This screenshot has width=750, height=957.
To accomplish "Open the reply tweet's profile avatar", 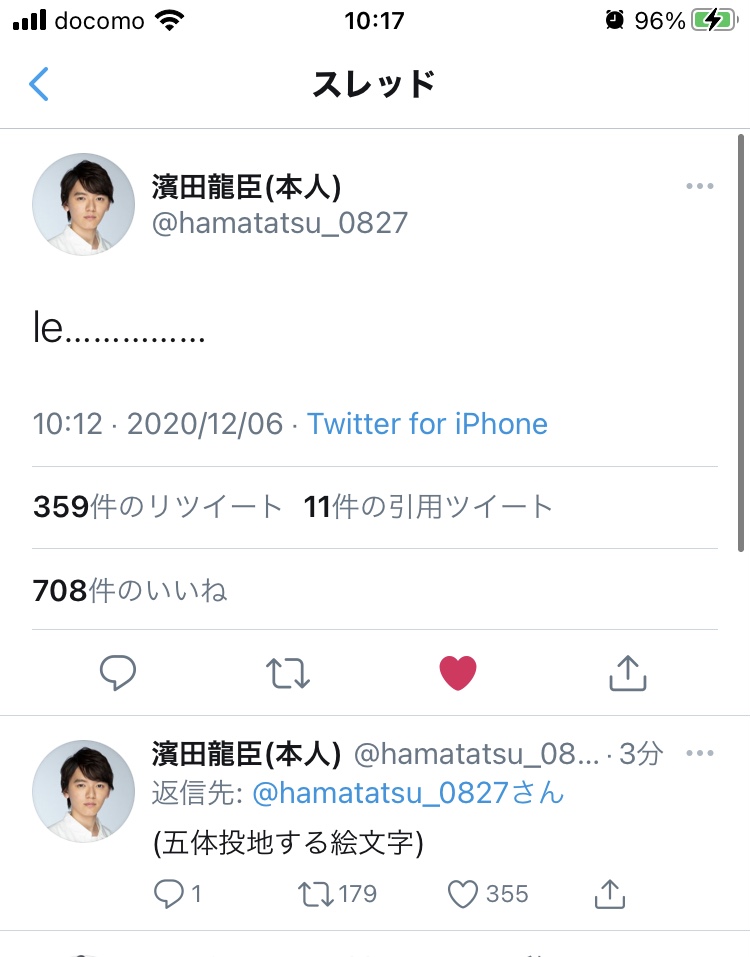I will 84,791.
